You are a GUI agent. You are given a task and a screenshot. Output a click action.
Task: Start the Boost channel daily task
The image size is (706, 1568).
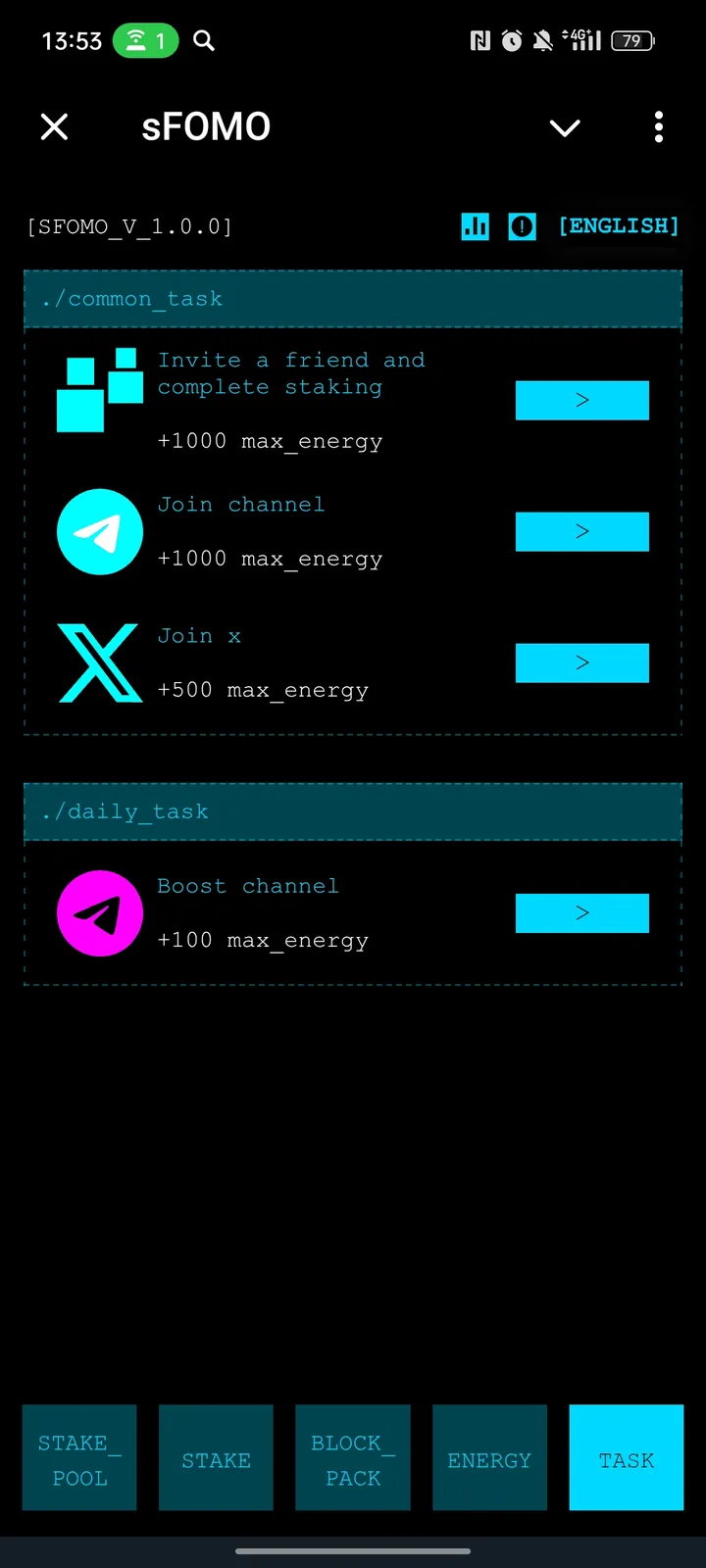tap(581, 912)
